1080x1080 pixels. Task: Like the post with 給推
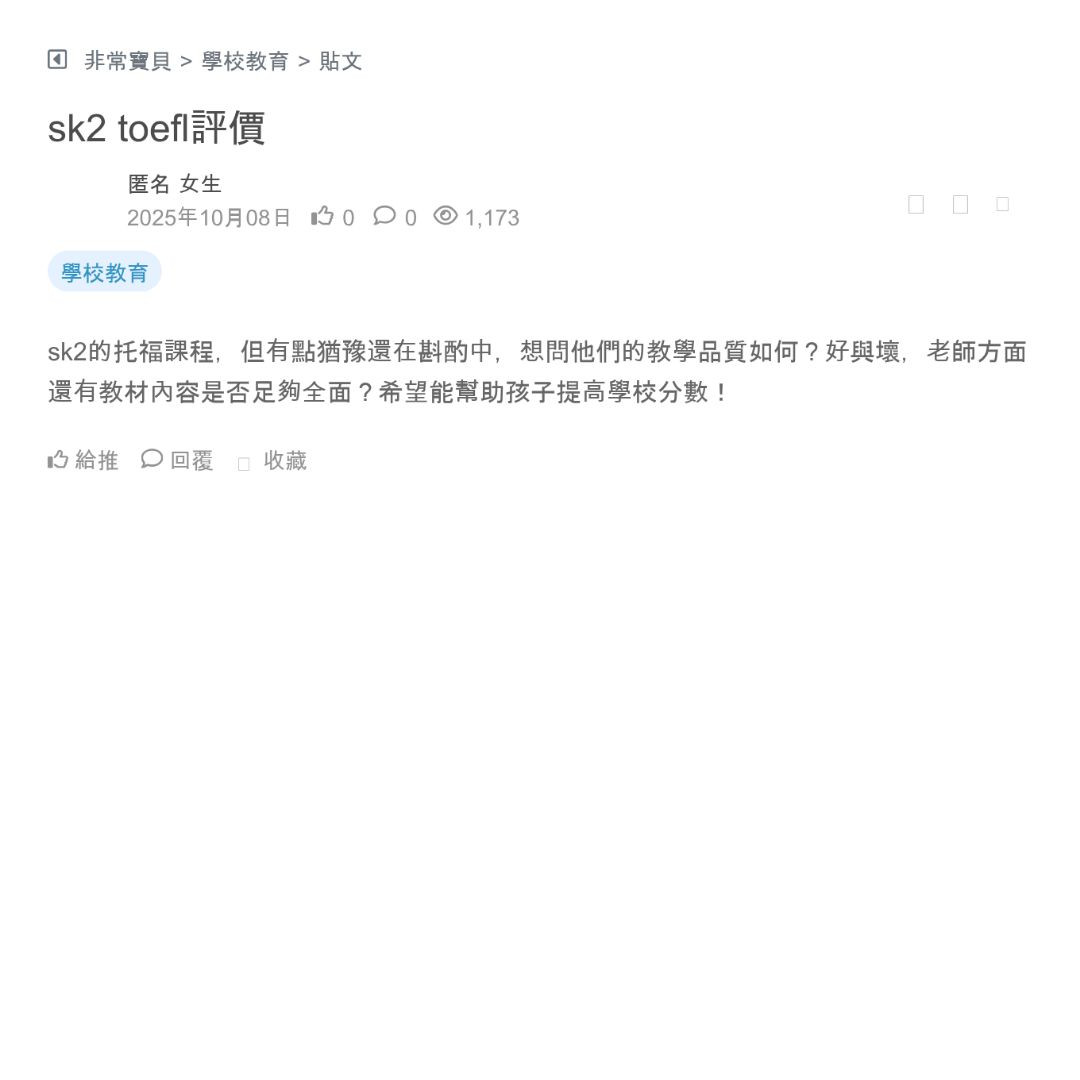pos(83,460)
